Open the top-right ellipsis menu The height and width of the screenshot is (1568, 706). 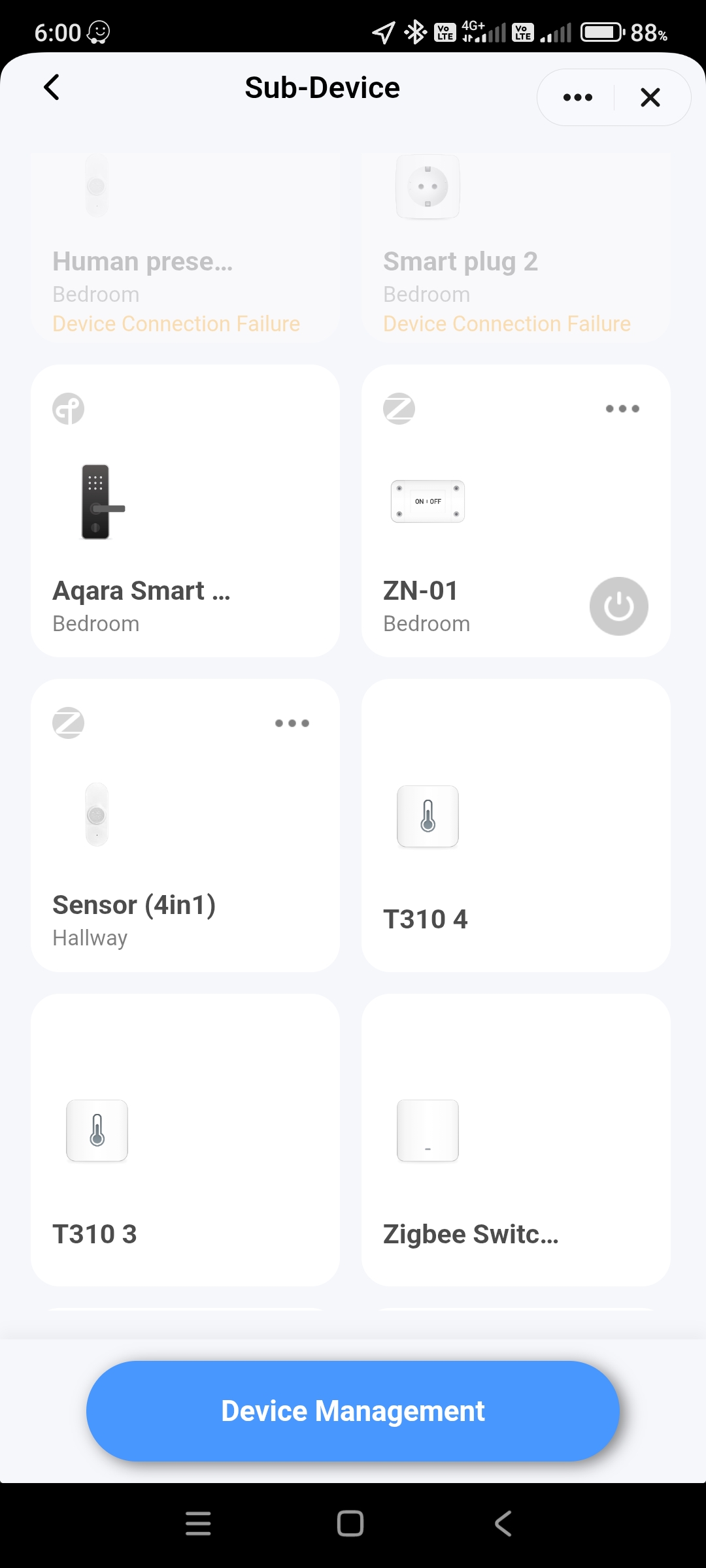[x=578, y=97]
